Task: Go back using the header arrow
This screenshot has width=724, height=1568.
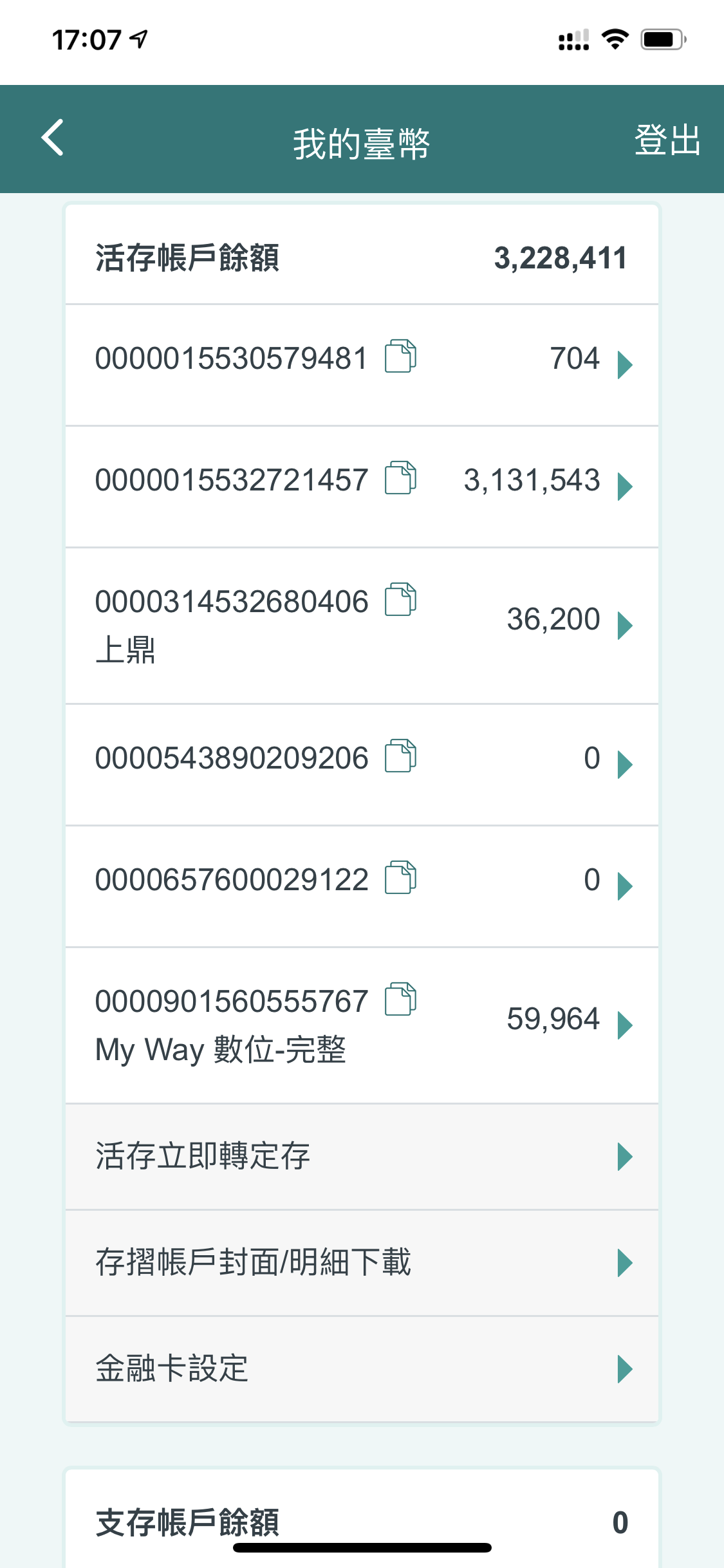Action: point(53,138)
